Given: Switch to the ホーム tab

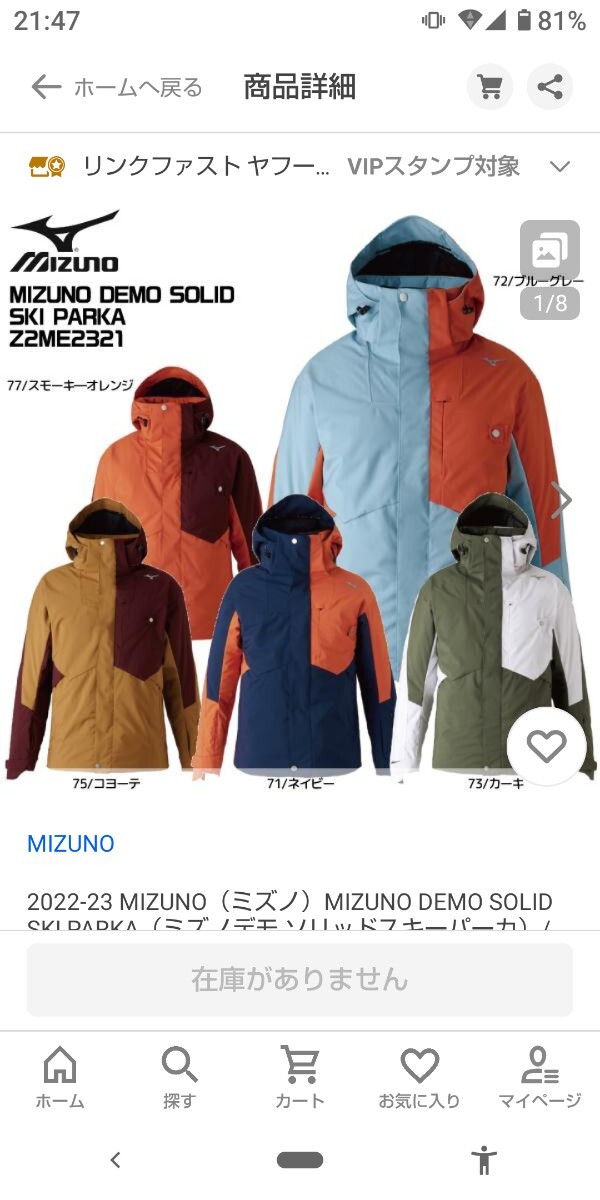Looking at the screenshot, I should (x=60, y=1078).
